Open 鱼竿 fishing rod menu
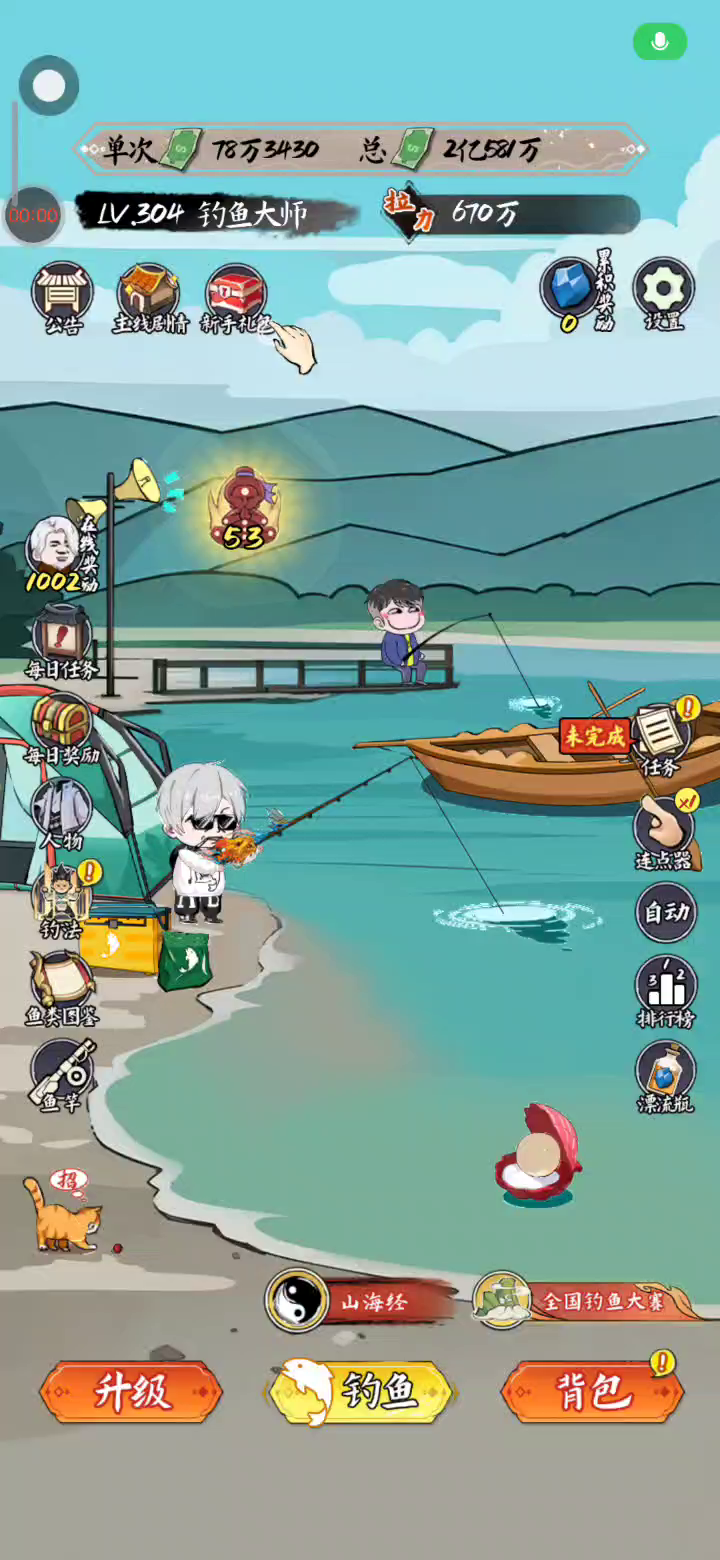The image size is (720, 1560). (62, 1073)
